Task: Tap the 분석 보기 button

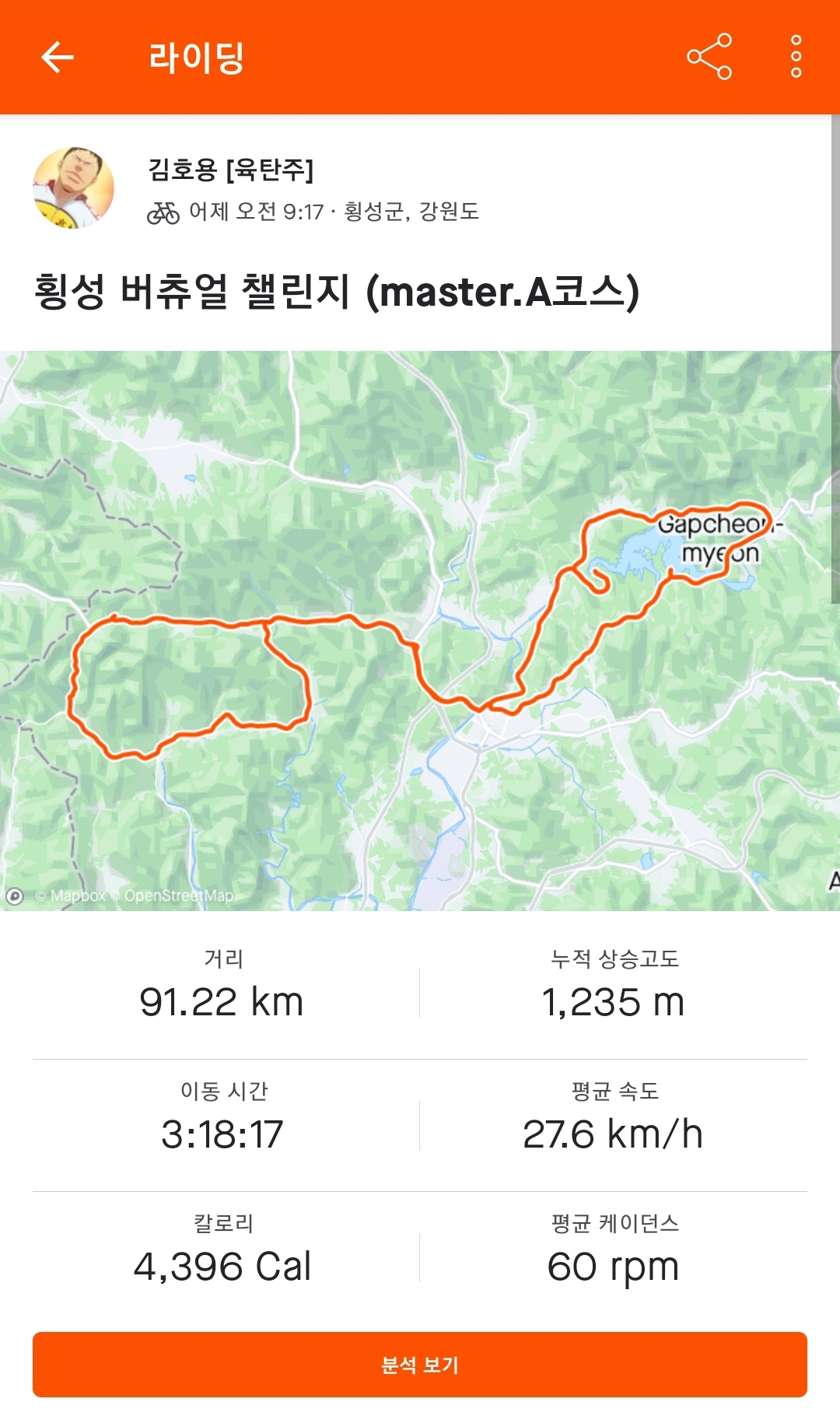Action: pyautogui.click(x=420, y=1365)
